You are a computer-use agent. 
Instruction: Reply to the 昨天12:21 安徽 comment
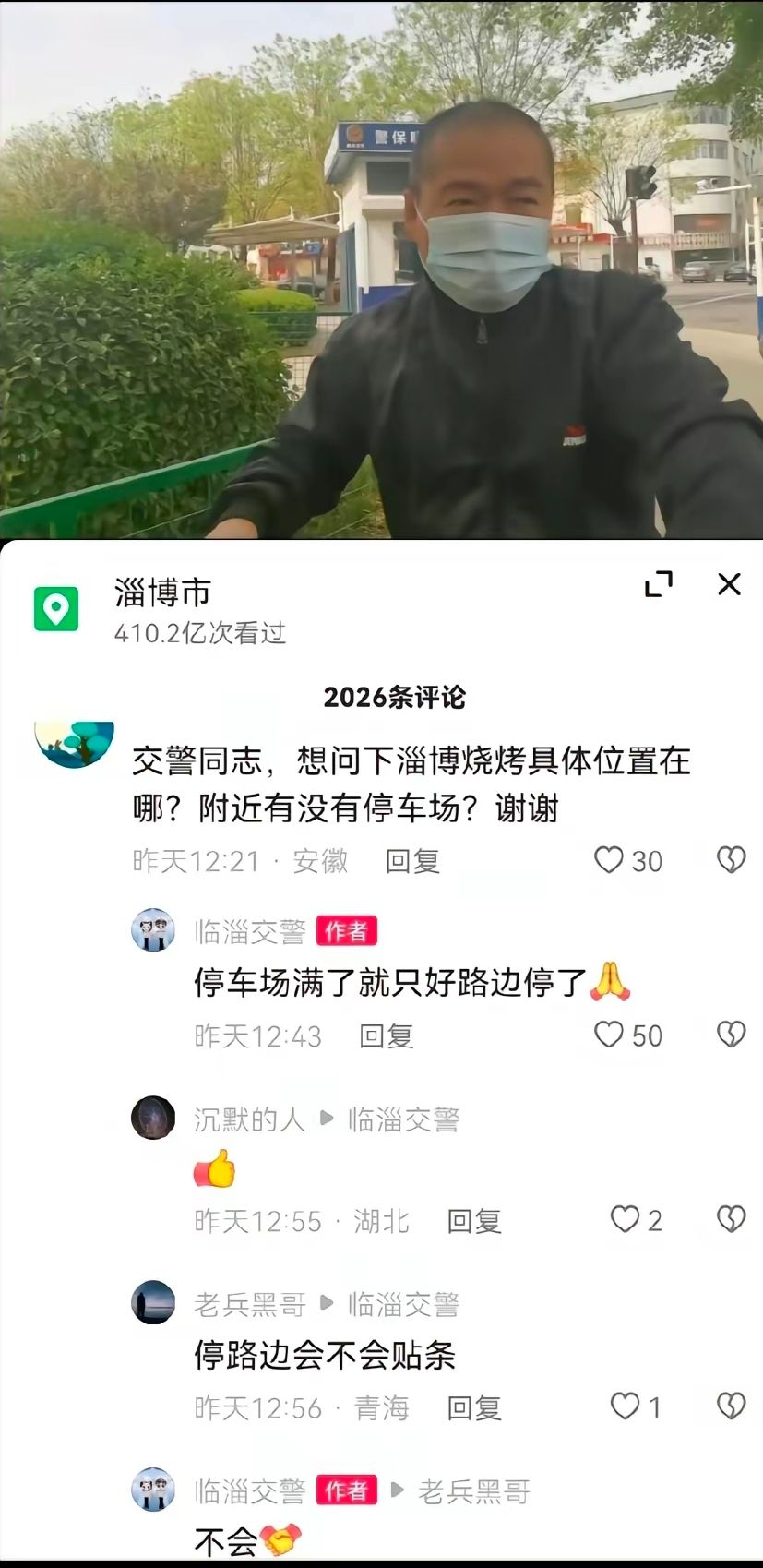point(412,861)
